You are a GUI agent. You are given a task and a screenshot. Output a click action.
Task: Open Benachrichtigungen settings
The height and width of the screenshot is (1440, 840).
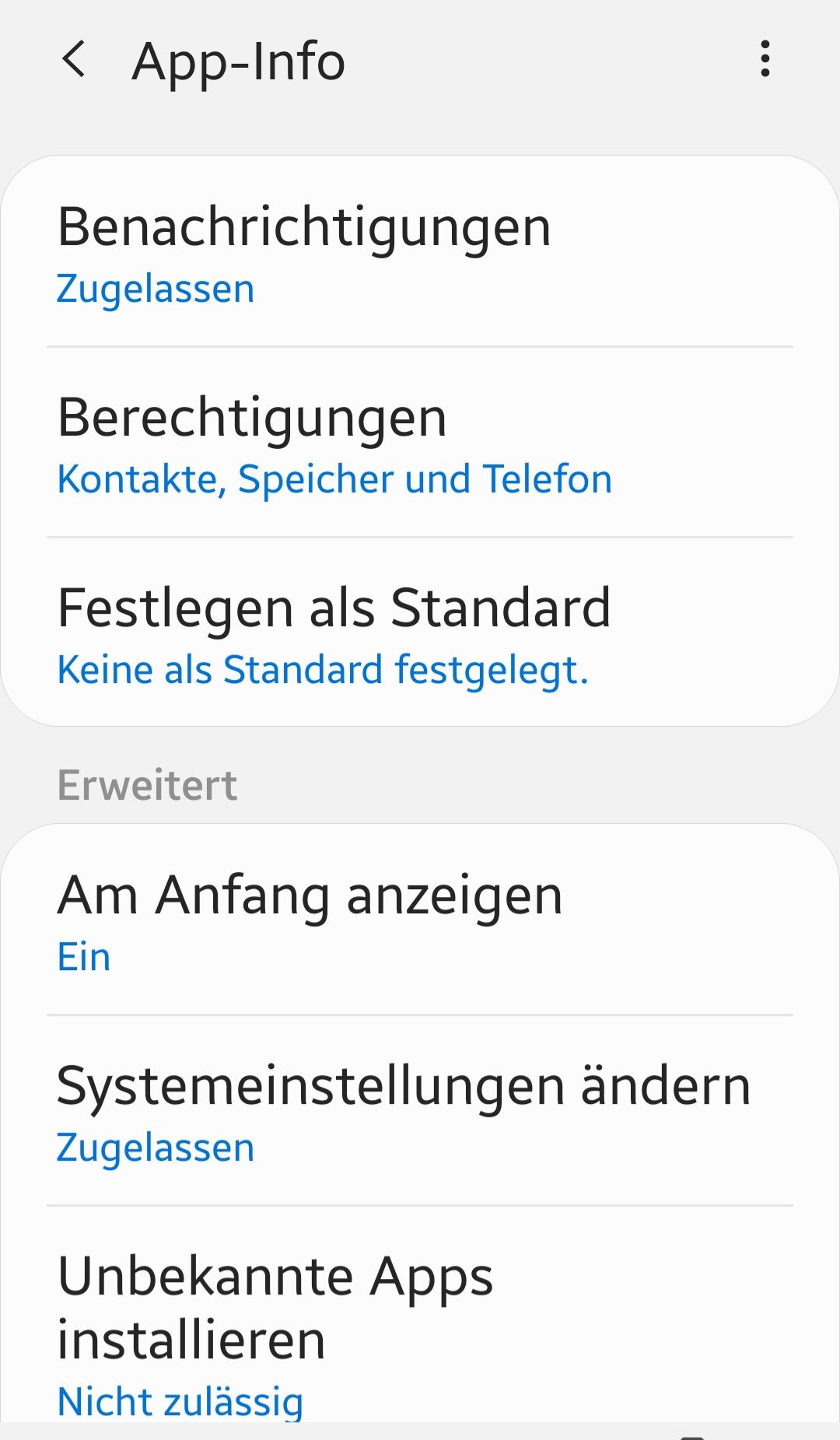point(420,254)
